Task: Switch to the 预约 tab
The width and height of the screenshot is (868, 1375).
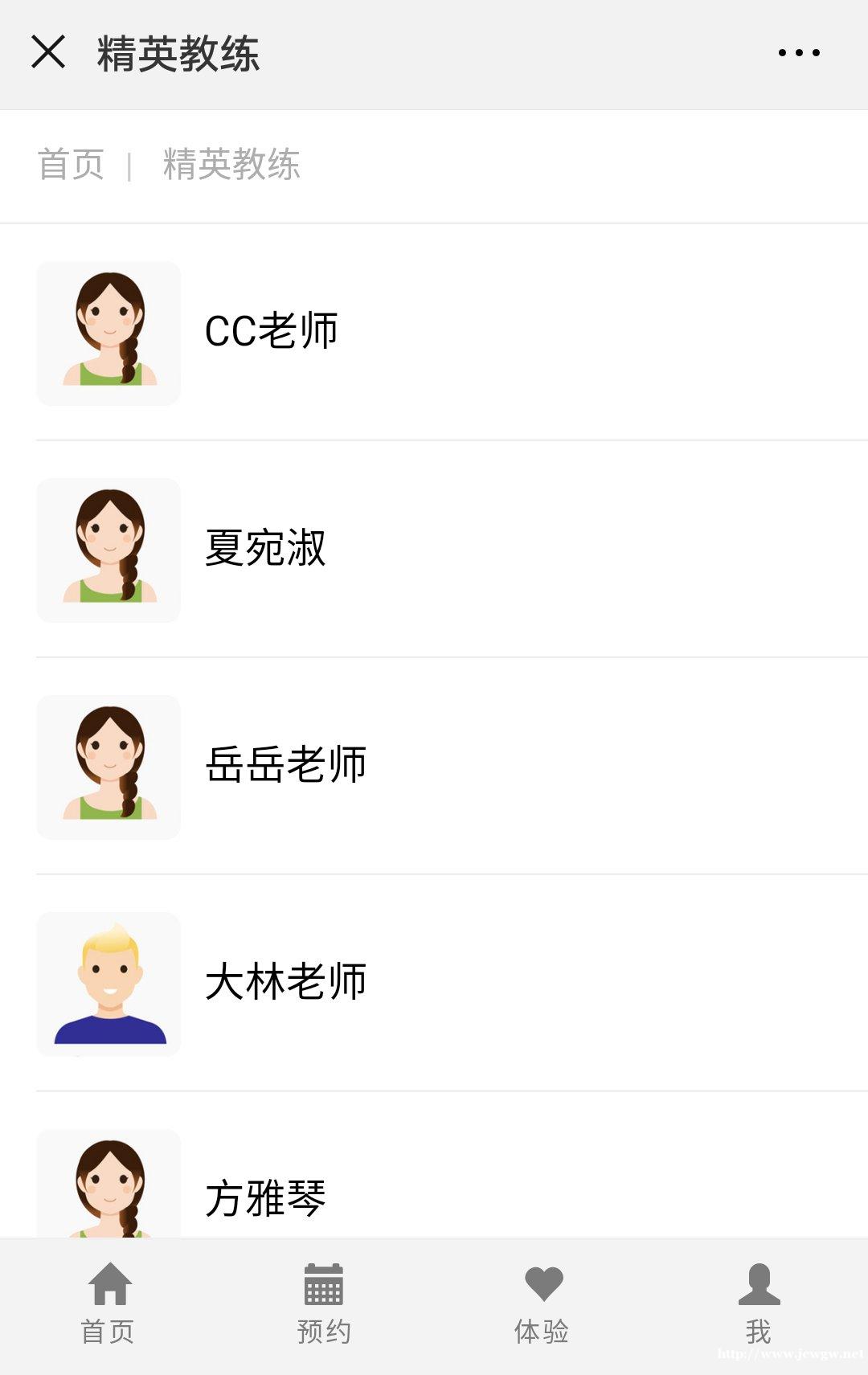Action: tap(324, 1303)
